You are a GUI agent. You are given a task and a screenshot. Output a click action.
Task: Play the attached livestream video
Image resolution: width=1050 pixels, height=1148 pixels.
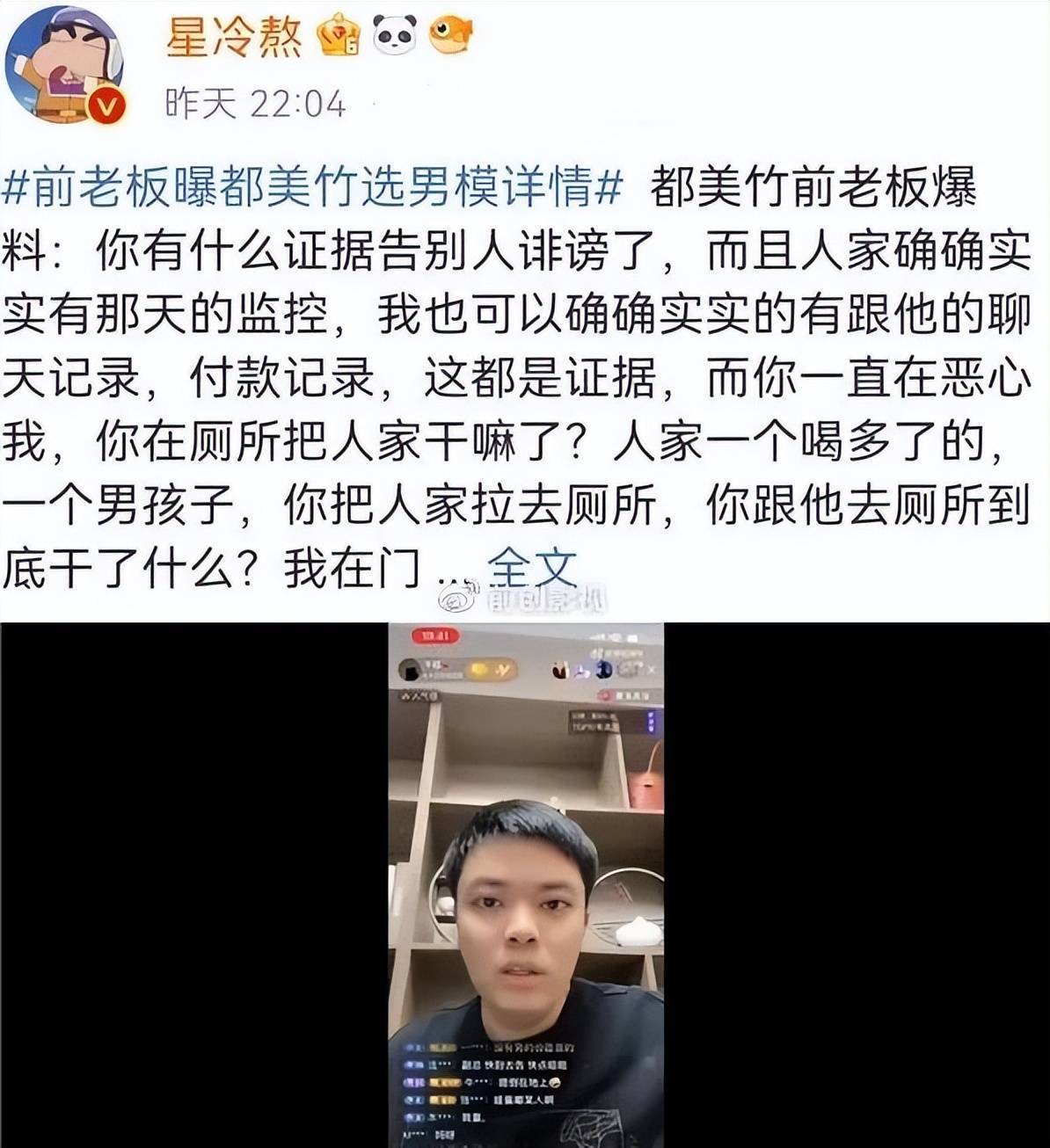526,883
